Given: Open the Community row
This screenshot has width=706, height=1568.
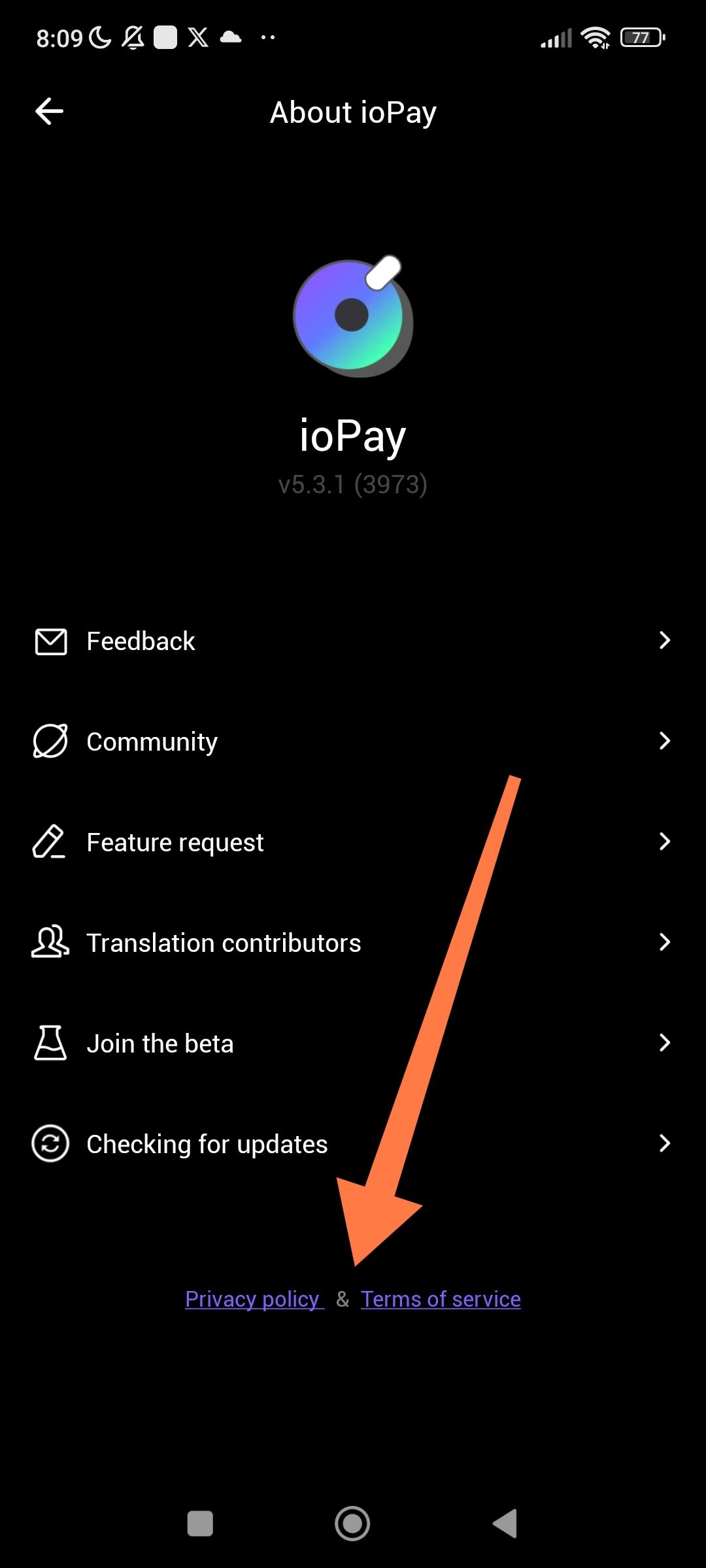Looking at the screenshot, I should coord(353,742).
